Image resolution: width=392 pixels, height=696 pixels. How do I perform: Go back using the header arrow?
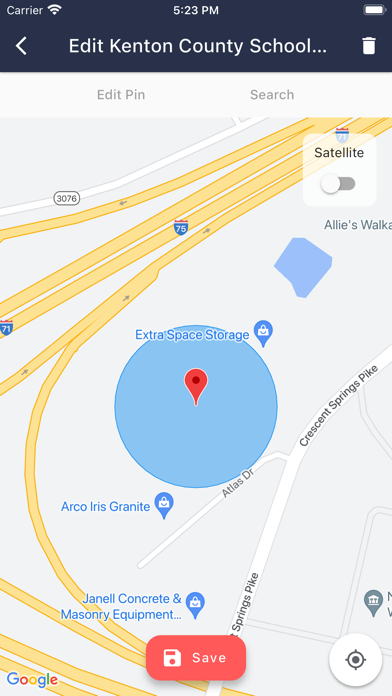tap(21, 46)
